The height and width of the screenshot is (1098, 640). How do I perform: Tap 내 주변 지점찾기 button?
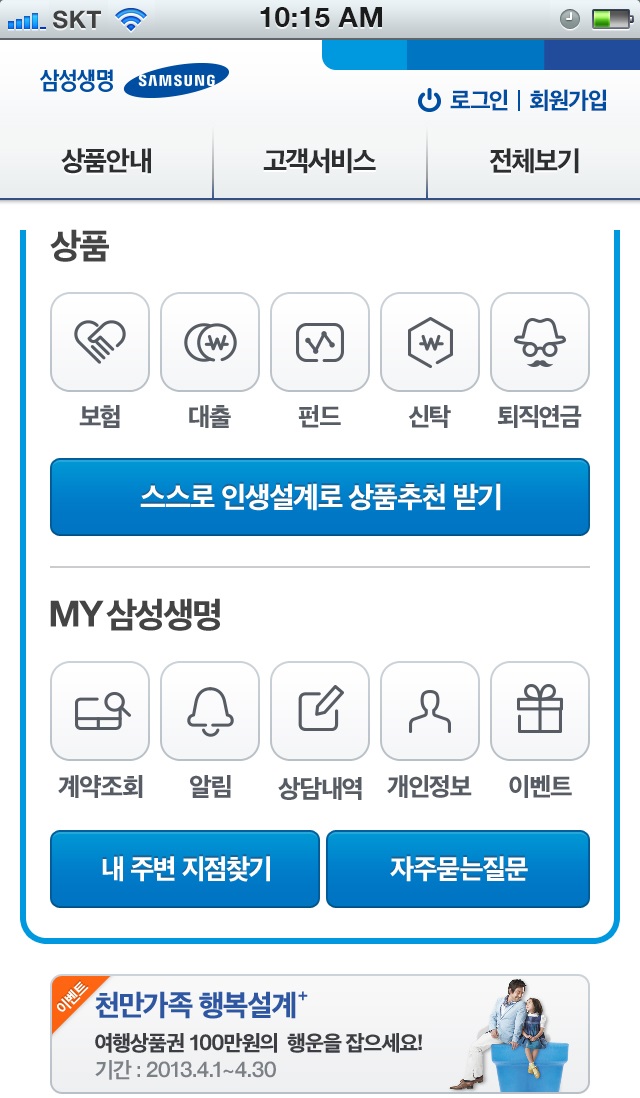pos(185,869)
